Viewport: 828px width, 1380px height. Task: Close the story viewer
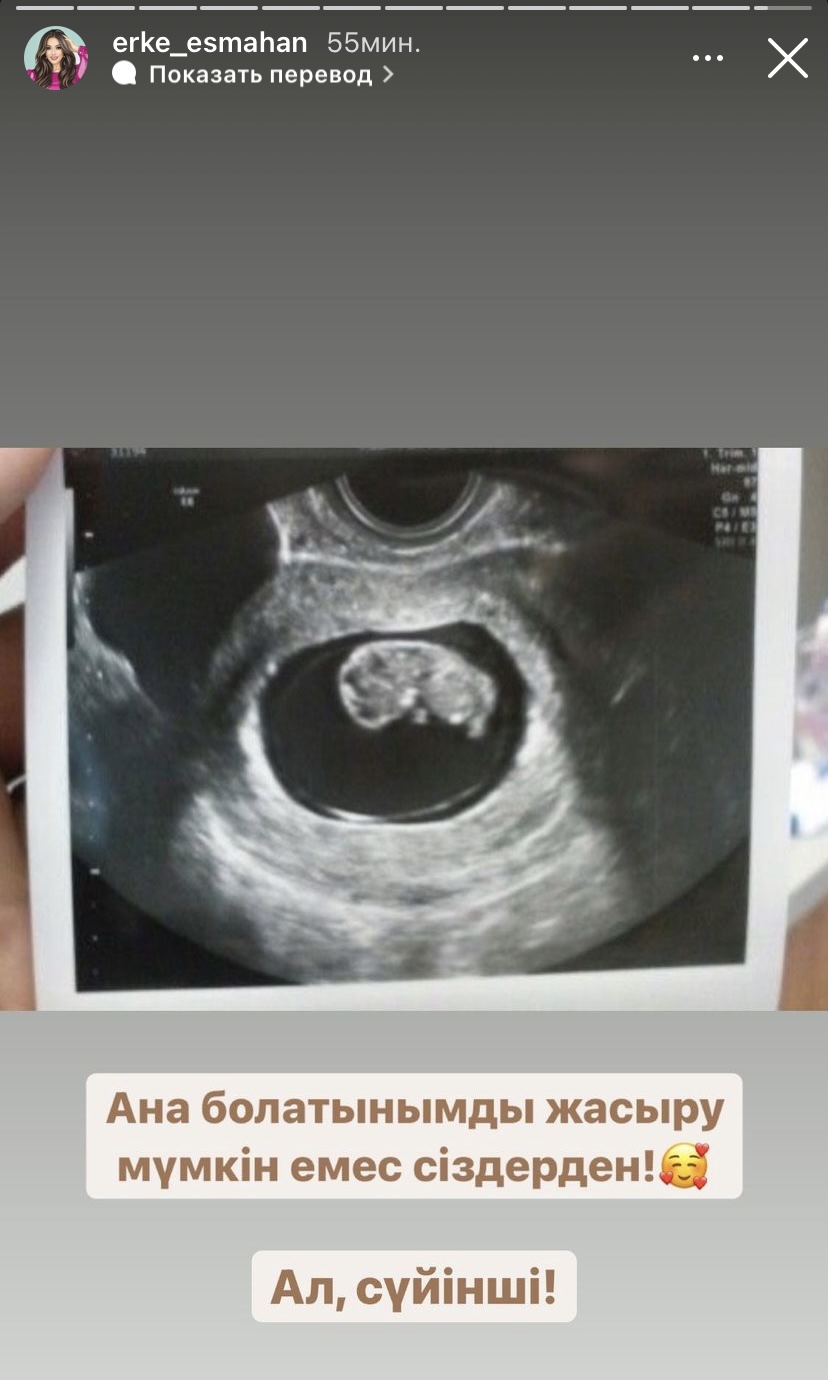[x=787, y=58]
